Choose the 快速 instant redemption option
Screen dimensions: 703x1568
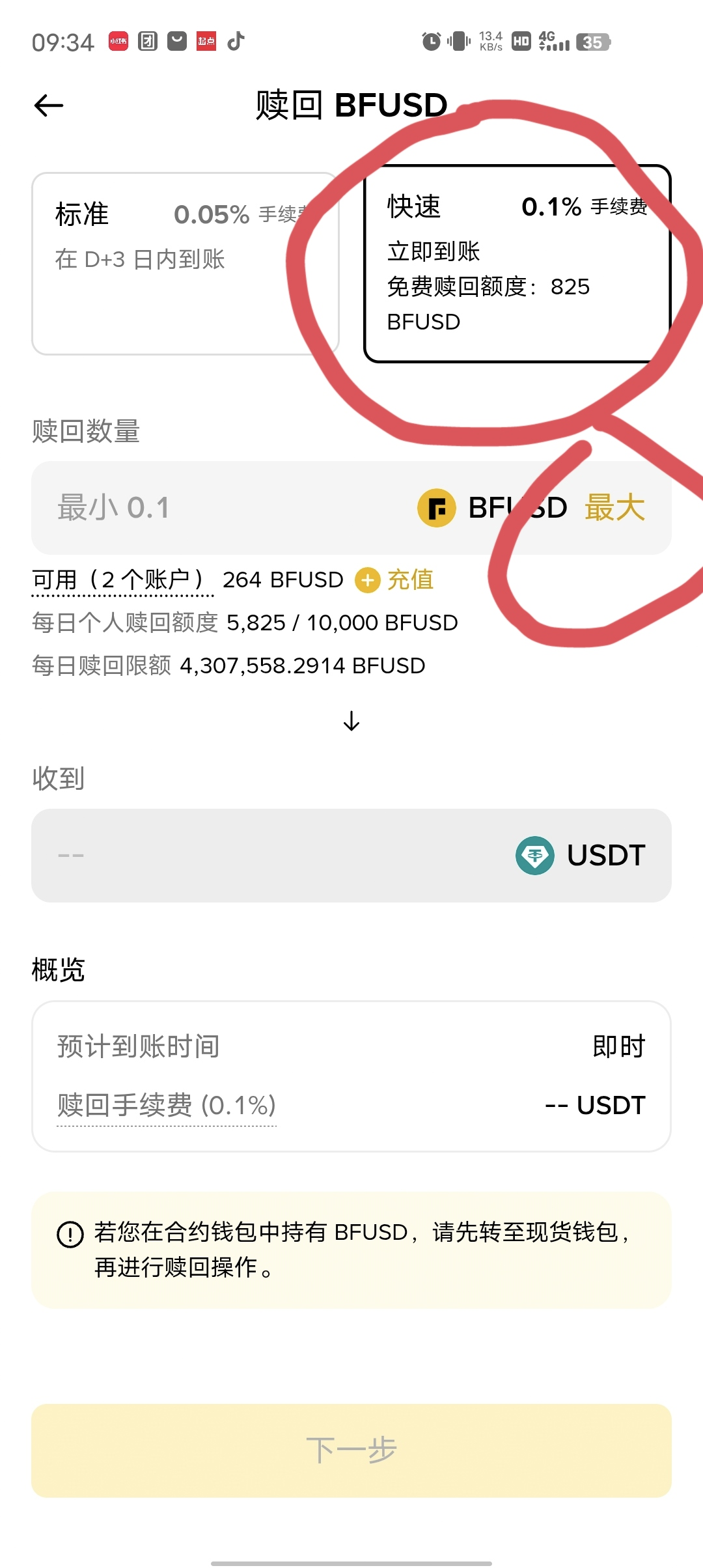point(517,264)
